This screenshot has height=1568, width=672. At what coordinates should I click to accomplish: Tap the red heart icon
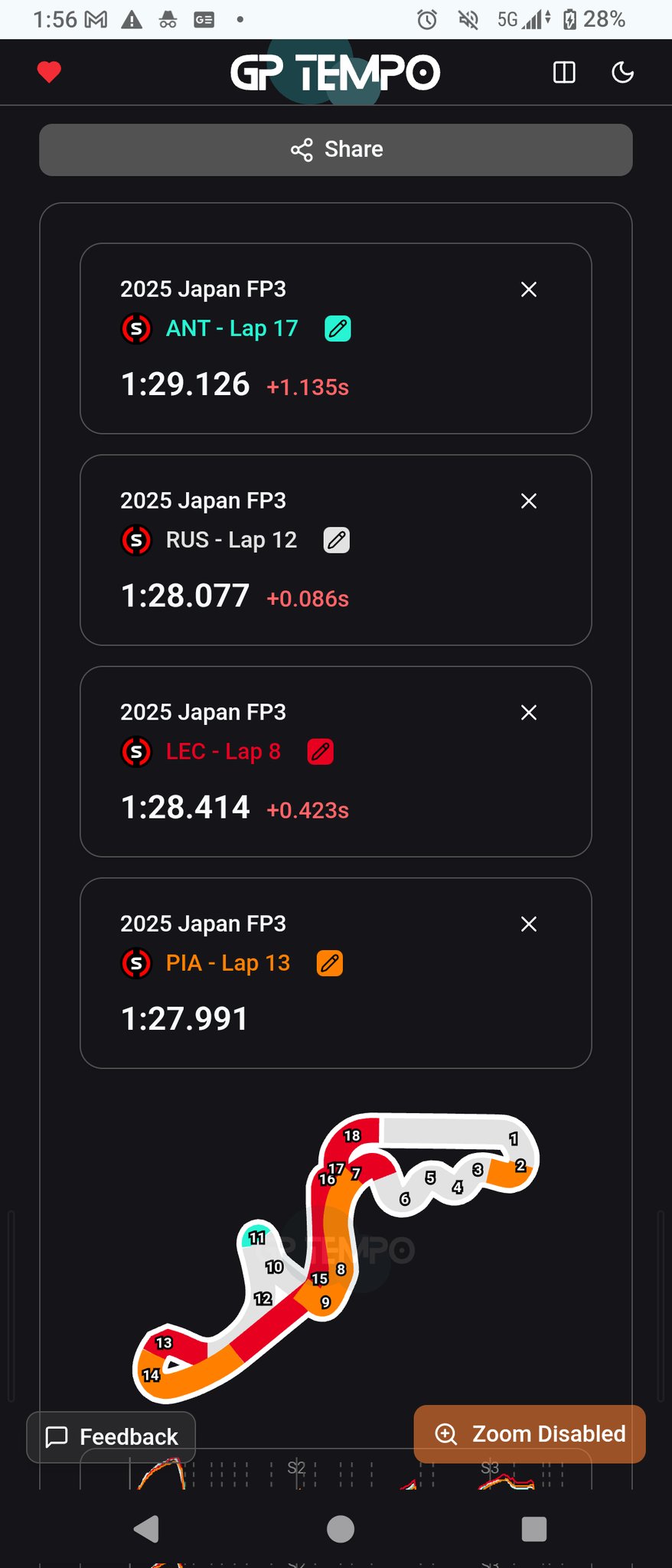click(49, 73)
